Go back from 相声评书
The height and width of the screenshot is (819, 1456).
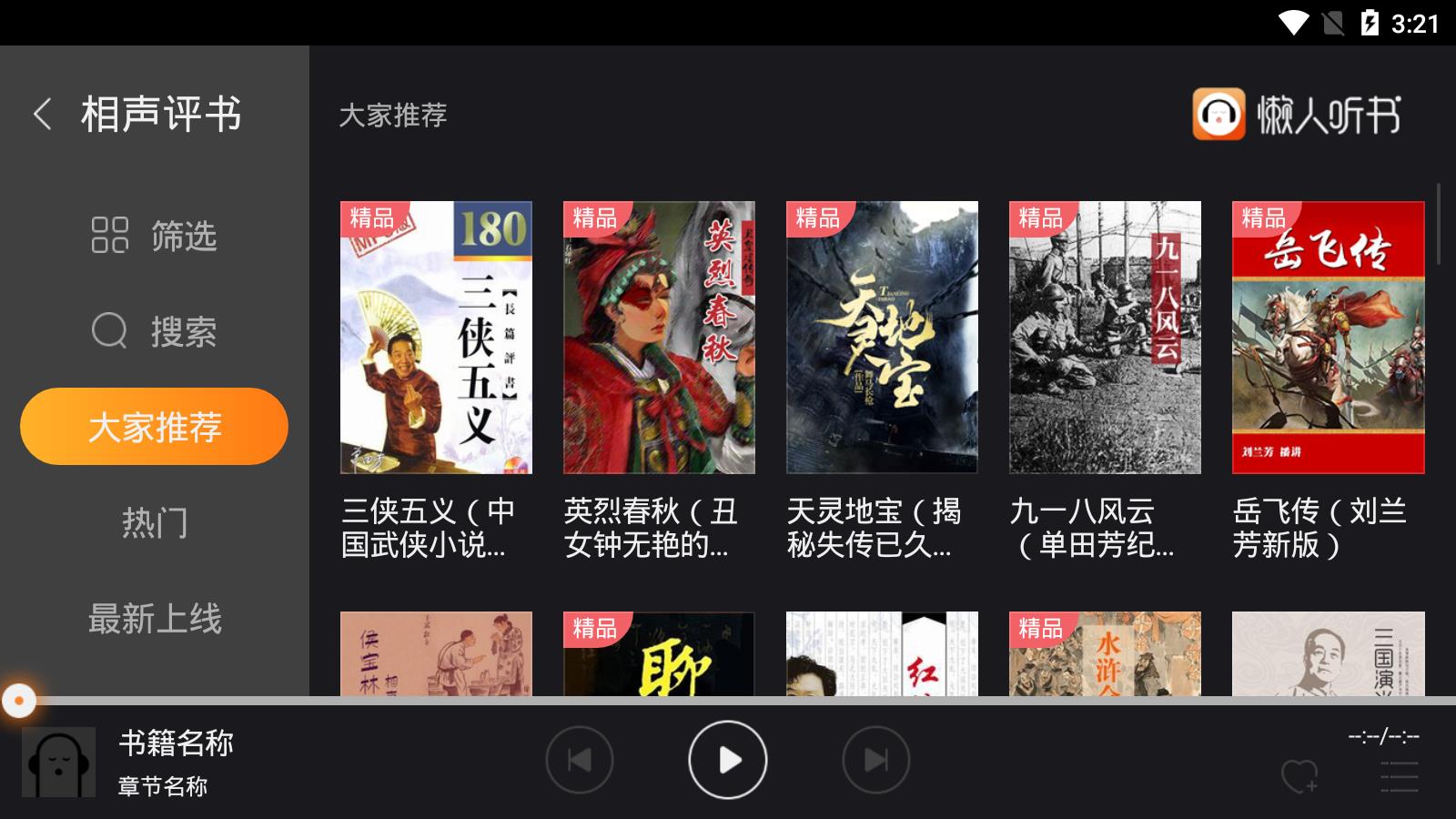[x=43, y=115]
